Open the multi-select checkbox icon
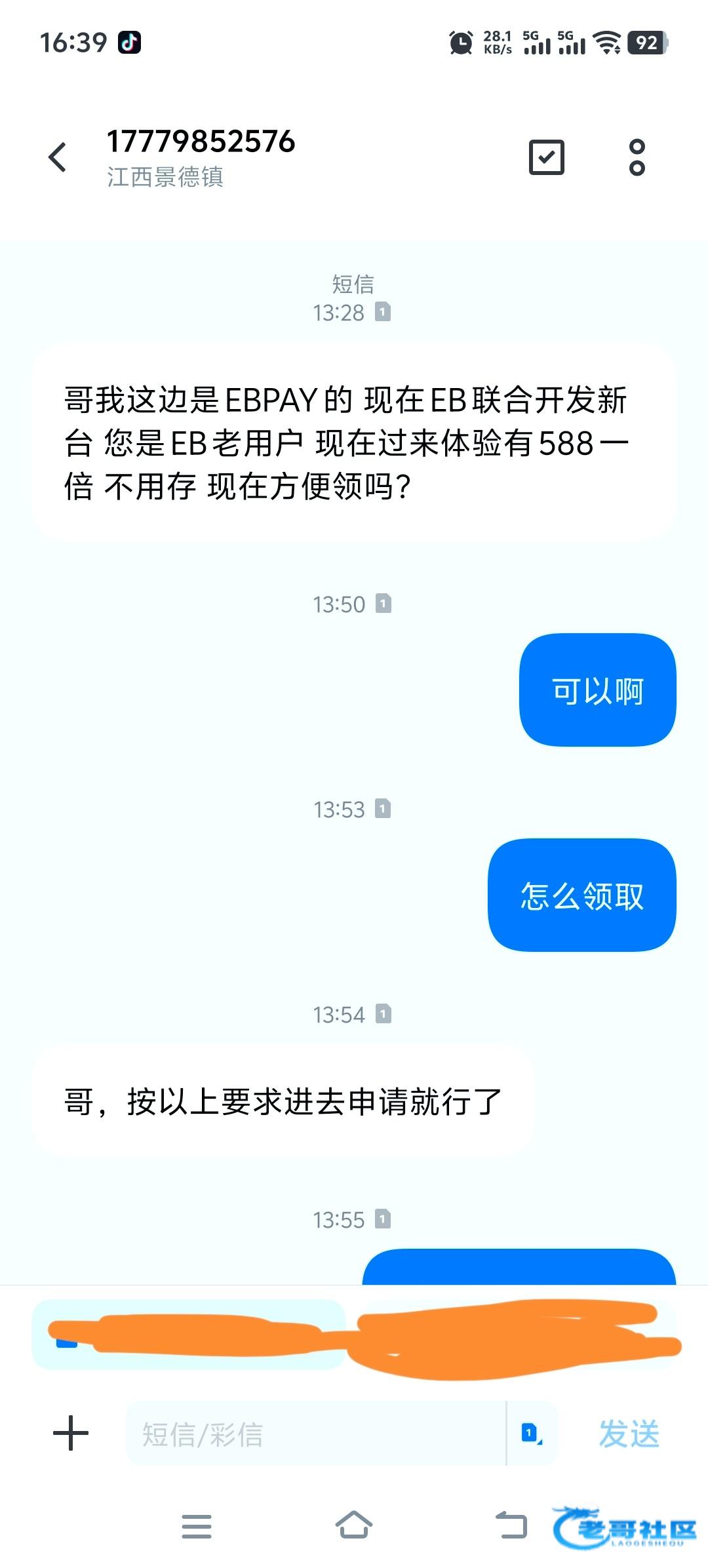Screen dimensions: 708x1568 (x=546, y=157)
